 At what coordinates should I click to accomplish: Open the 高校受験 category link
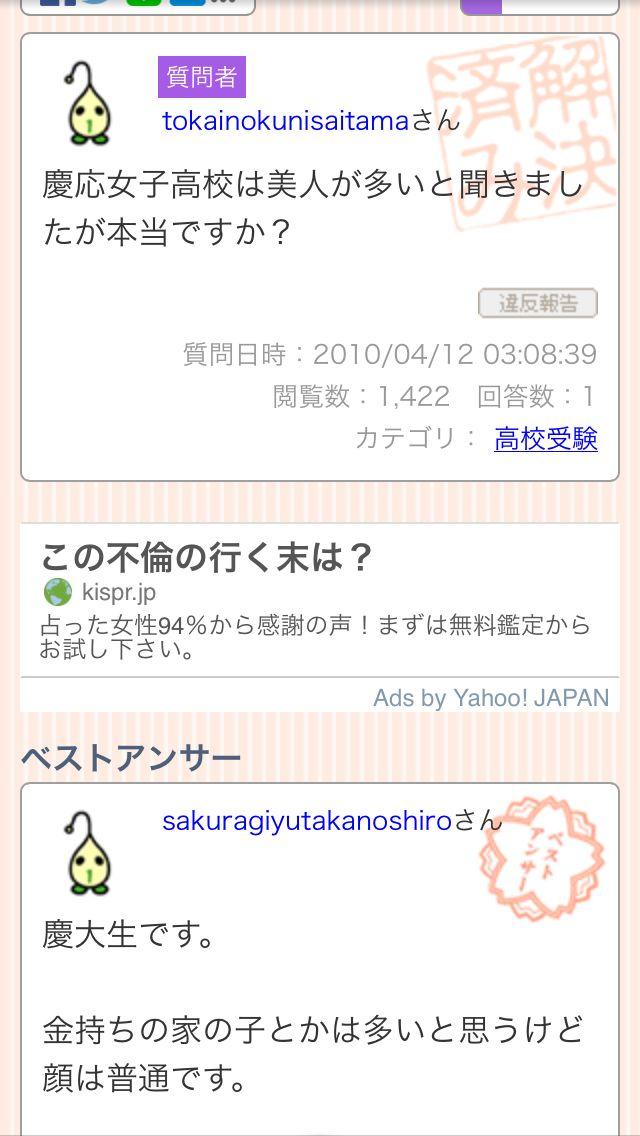[x=546, y=438]
